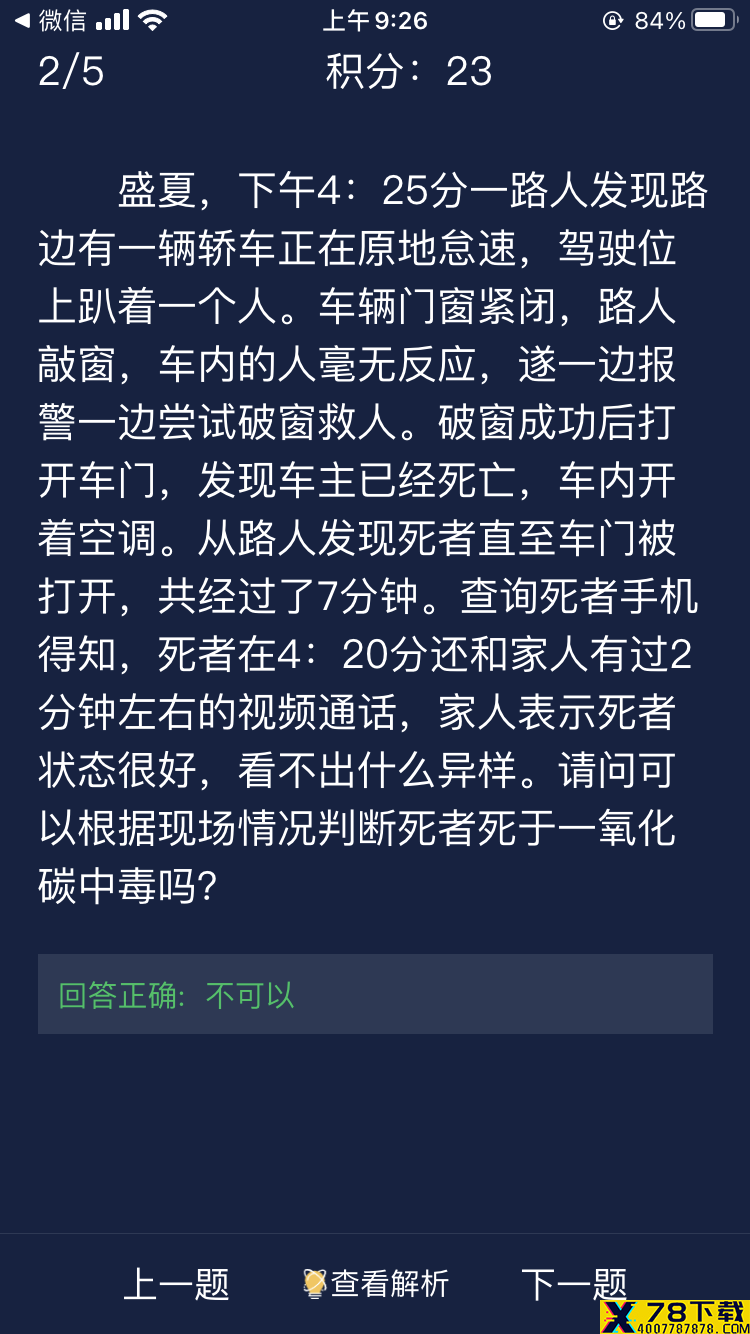Viewport: 750px width, 1334px height.
Task: View the answer analysis 查看解析
Action: pyautogui.click(x=376, y=1284)
